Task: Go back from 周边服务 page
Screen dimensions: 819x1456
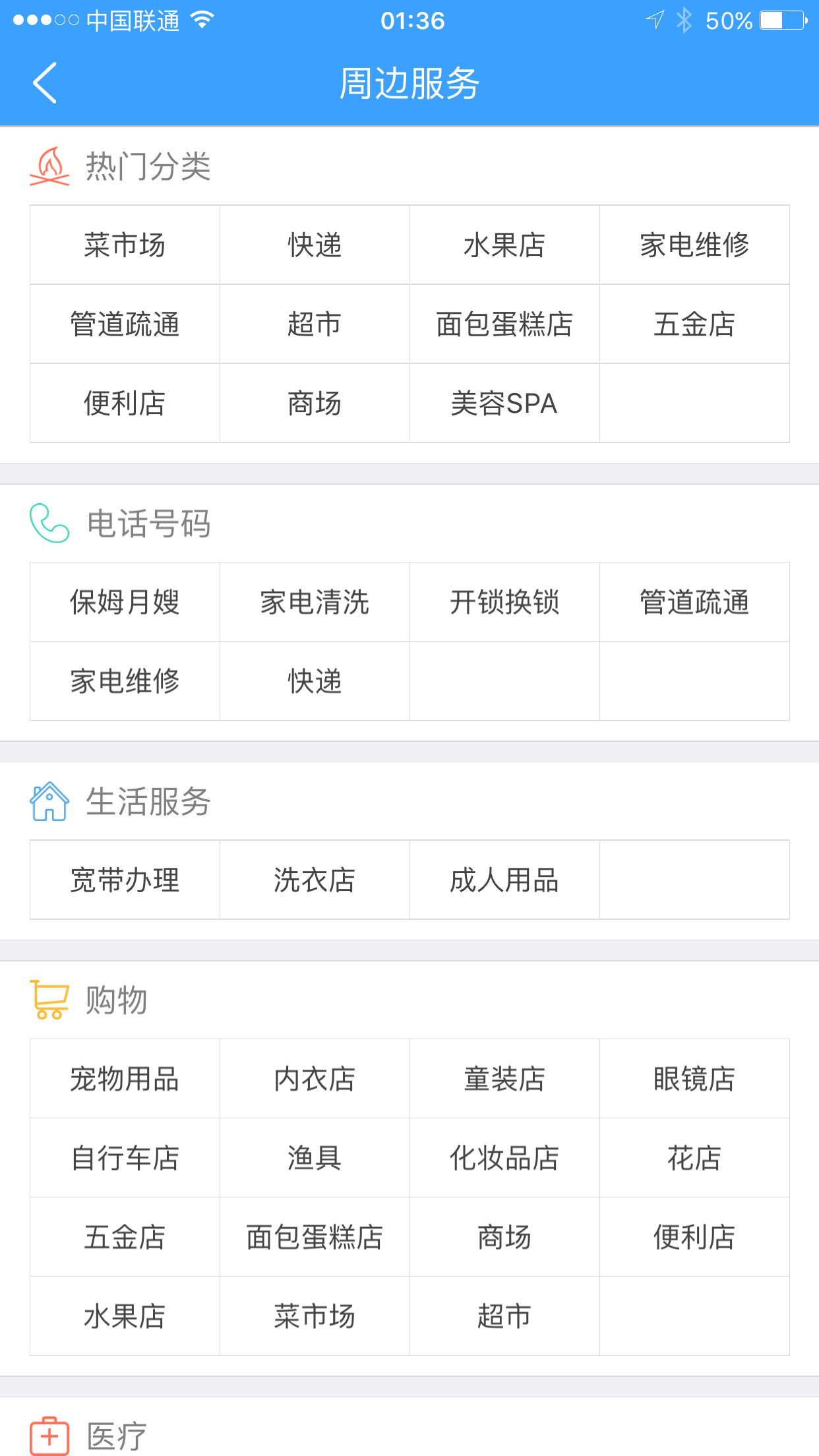Action: point(45,83)
